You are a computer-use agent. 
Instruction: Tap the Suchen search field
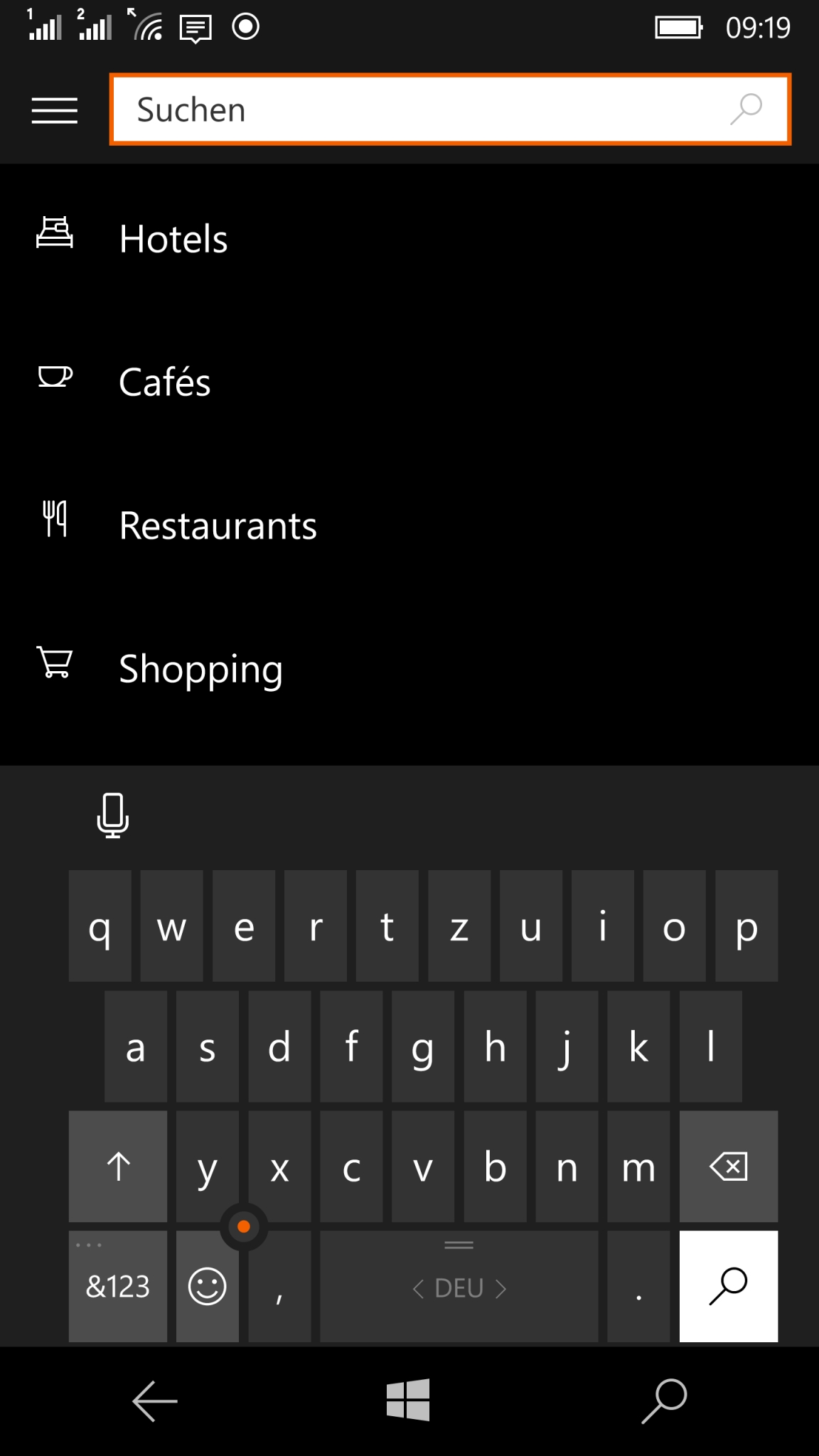[x=419, y=109]
